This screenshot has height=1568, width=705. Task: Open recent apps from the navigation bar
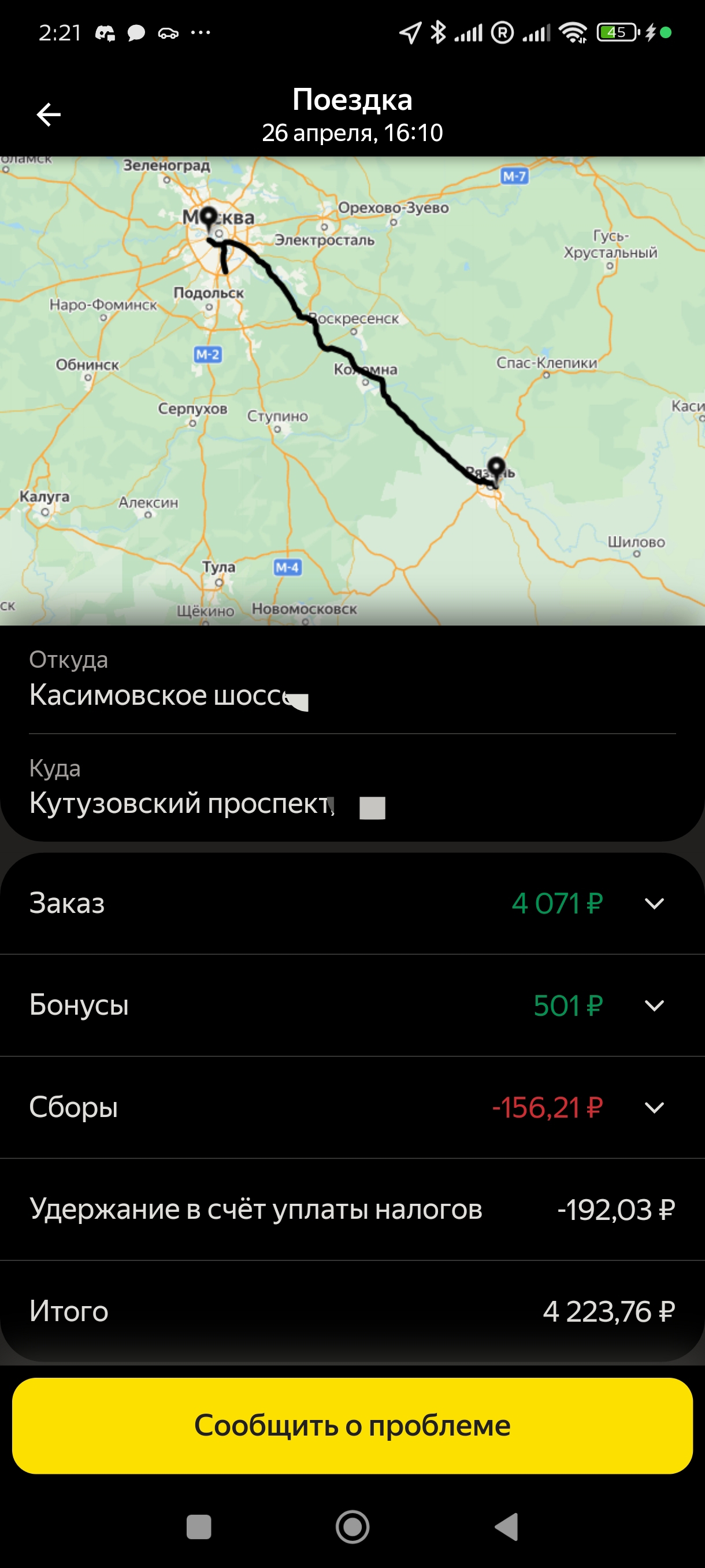pyautogui.click(x=199, y=1526)
